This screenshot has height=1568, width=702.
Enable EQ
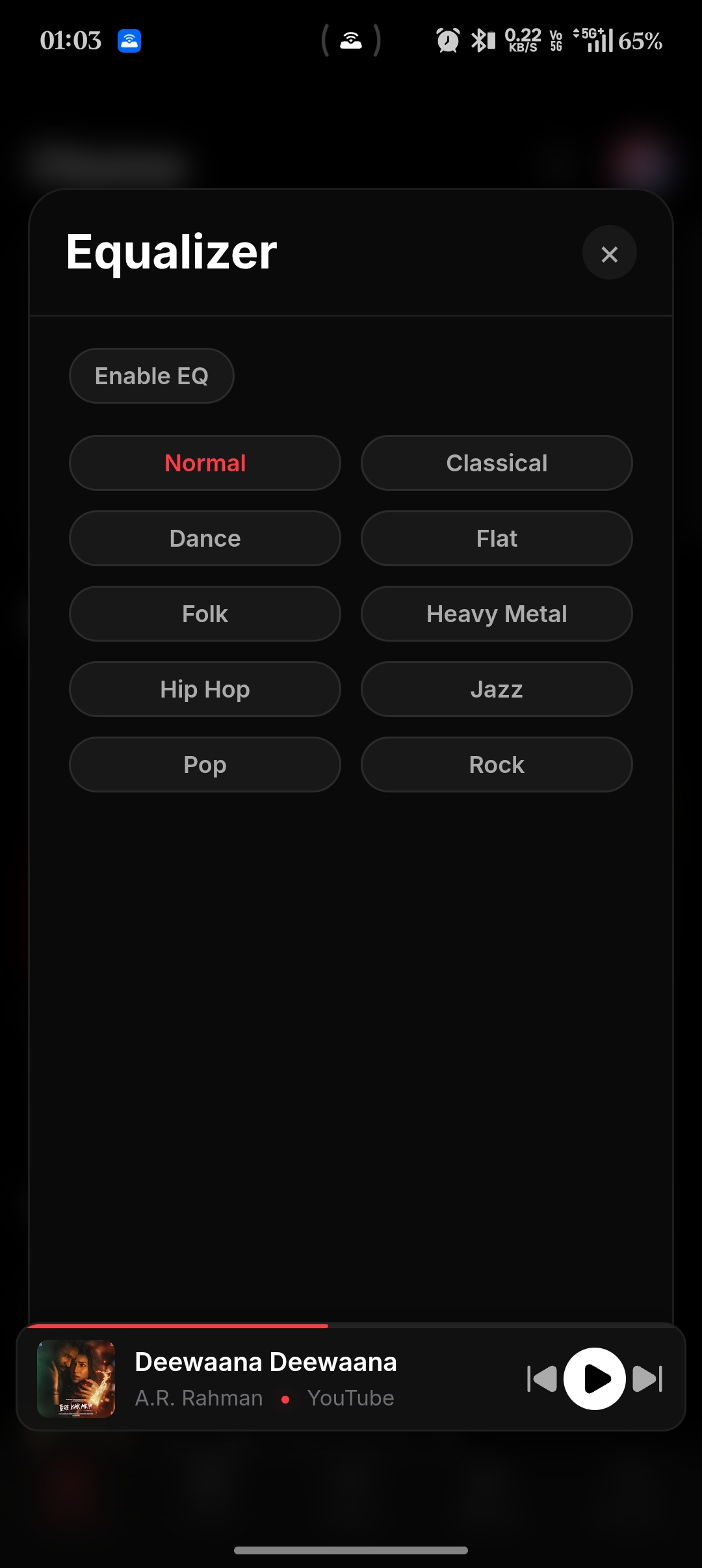pyautogui.click(x=151, y=375)
